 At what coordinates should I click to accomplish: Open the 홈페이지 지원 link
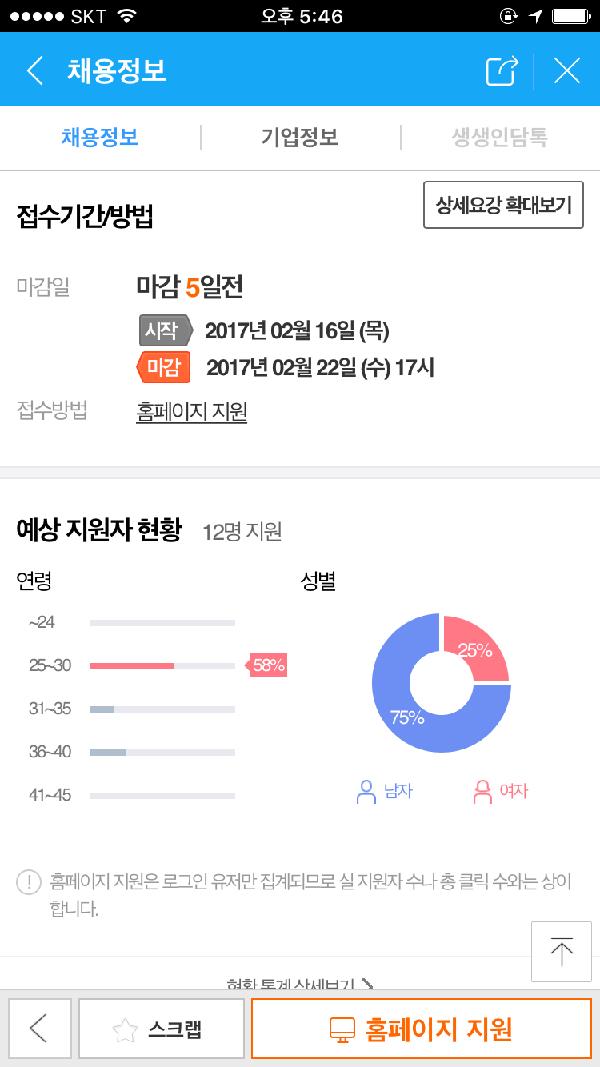191,412
